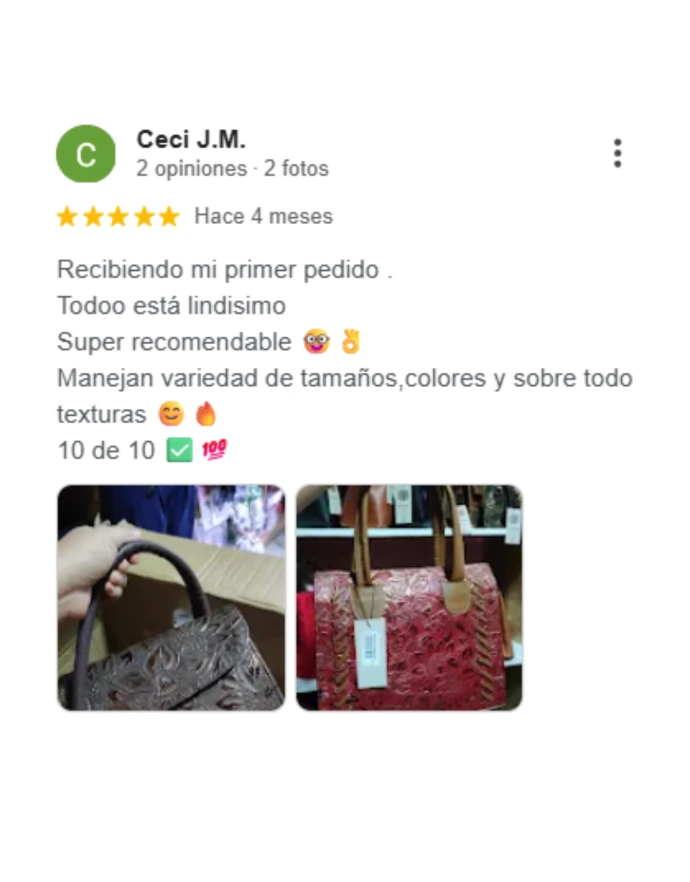
Task: View the brown embossed handbag photo
Action: tap(171, 597)
